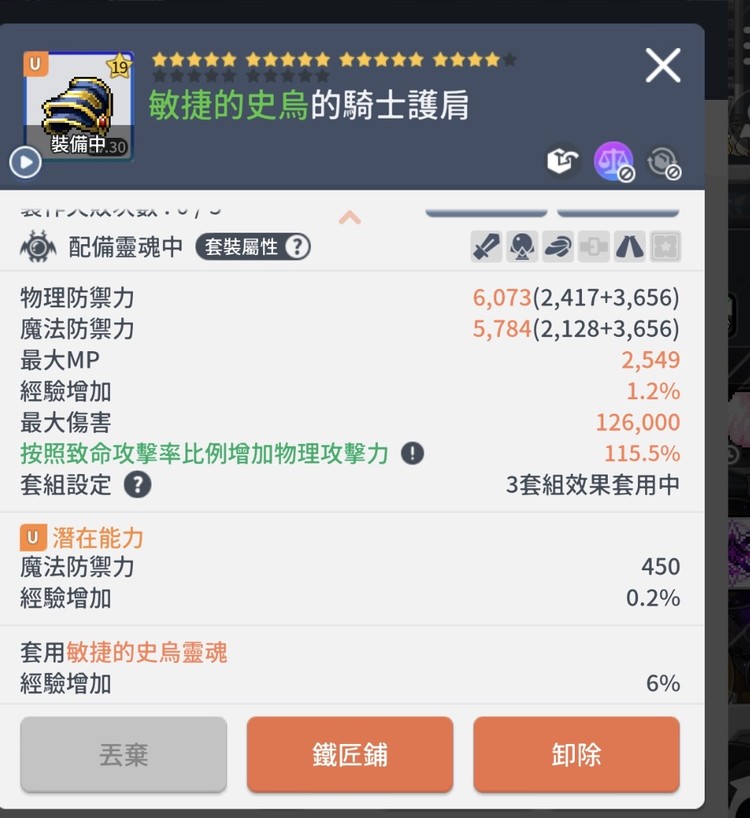Screen dimensions: 750x818
Task: Click the star equipment slot icon
Action: click(x=665, y=246)
